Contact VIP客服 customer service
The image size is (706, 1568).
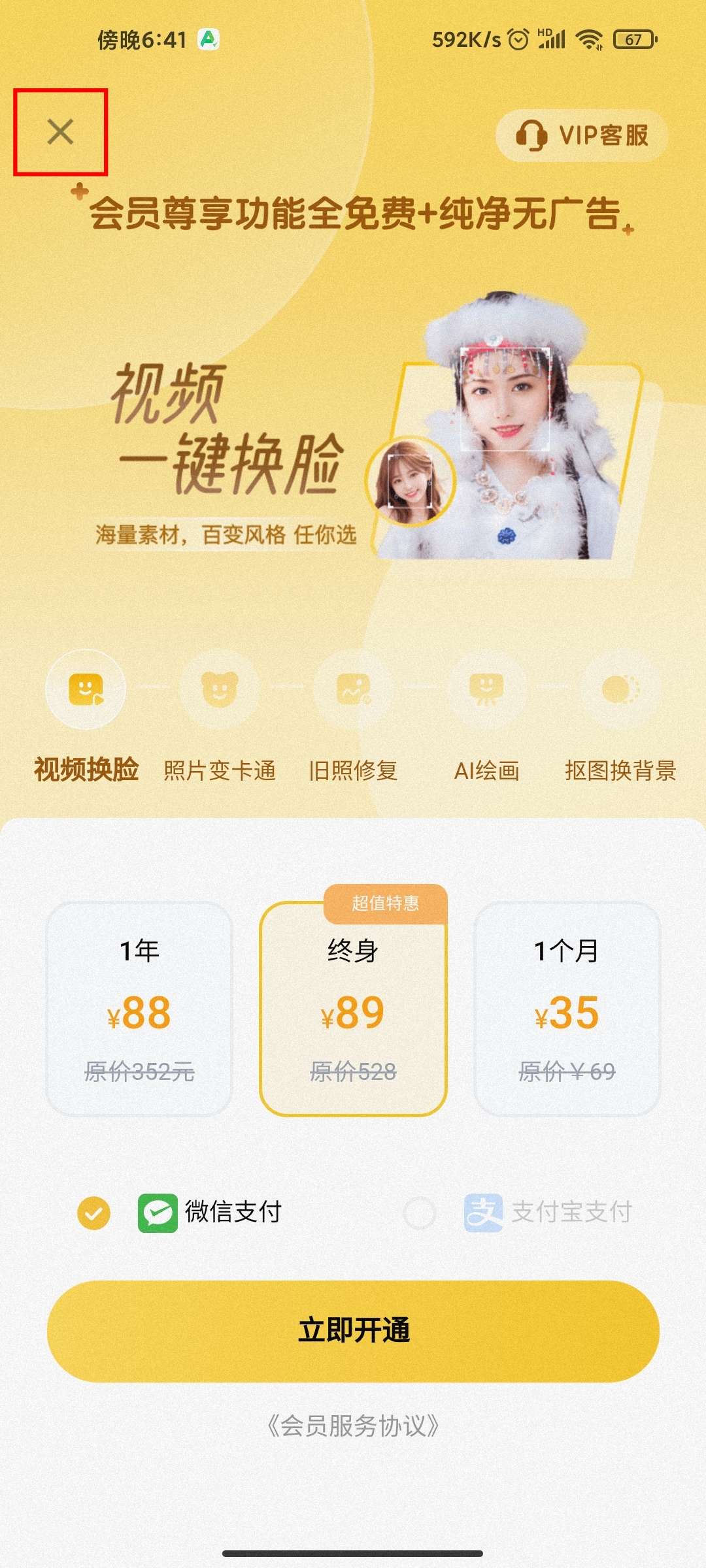[x=582, y=136]
